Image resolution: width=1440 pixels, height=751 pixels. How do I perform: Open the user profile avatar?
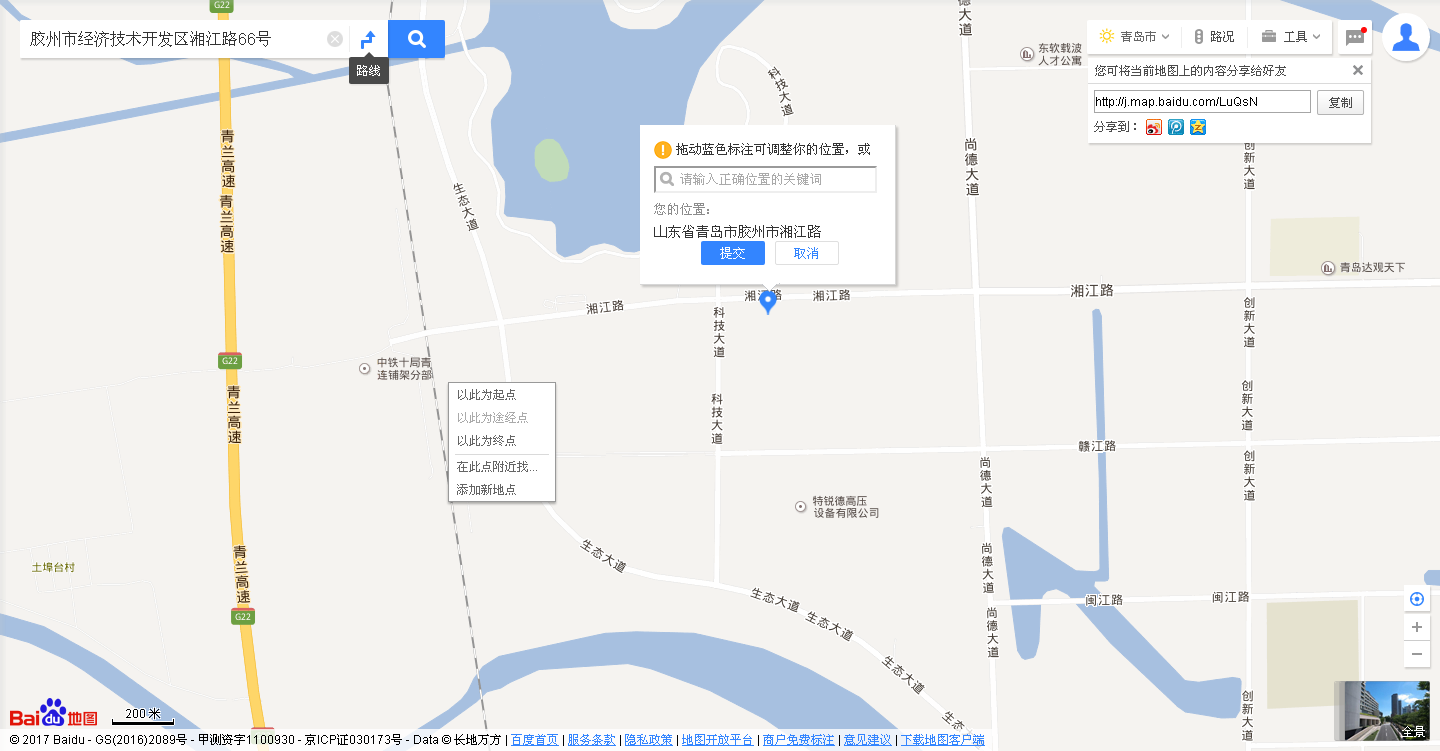pos(1405,37)
